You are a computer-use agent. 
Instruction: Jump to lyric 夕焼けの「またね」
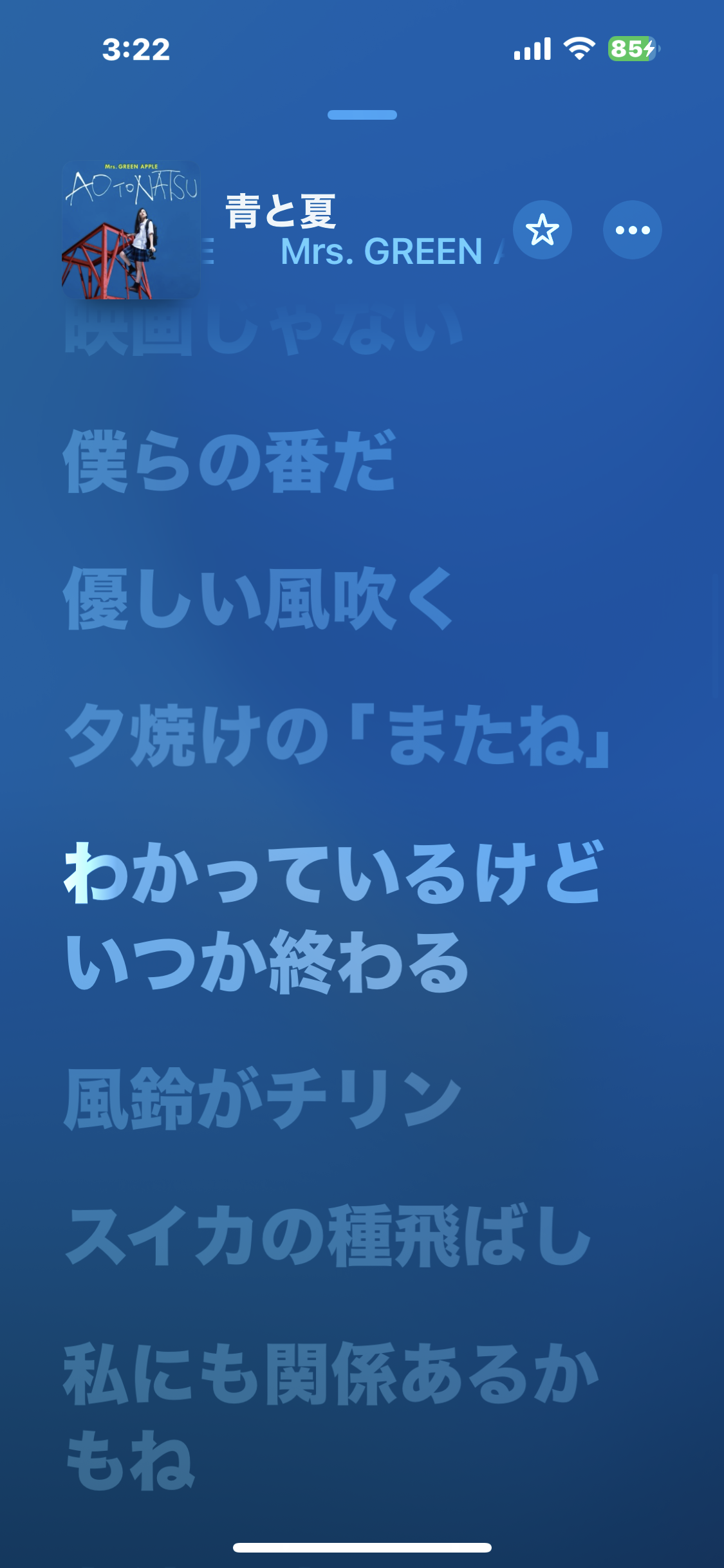point(337,736)
